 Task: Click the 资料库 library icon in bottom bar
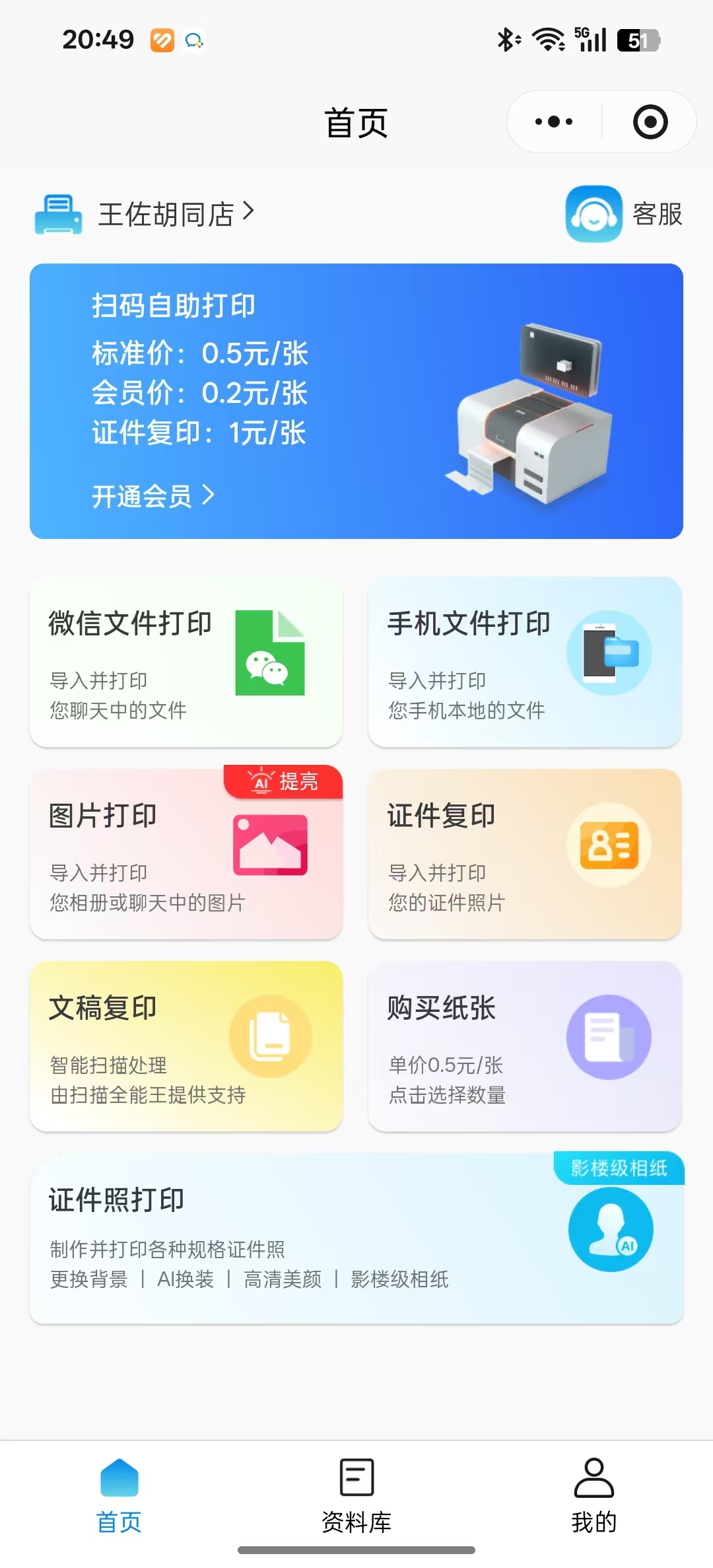[356, 1478]
